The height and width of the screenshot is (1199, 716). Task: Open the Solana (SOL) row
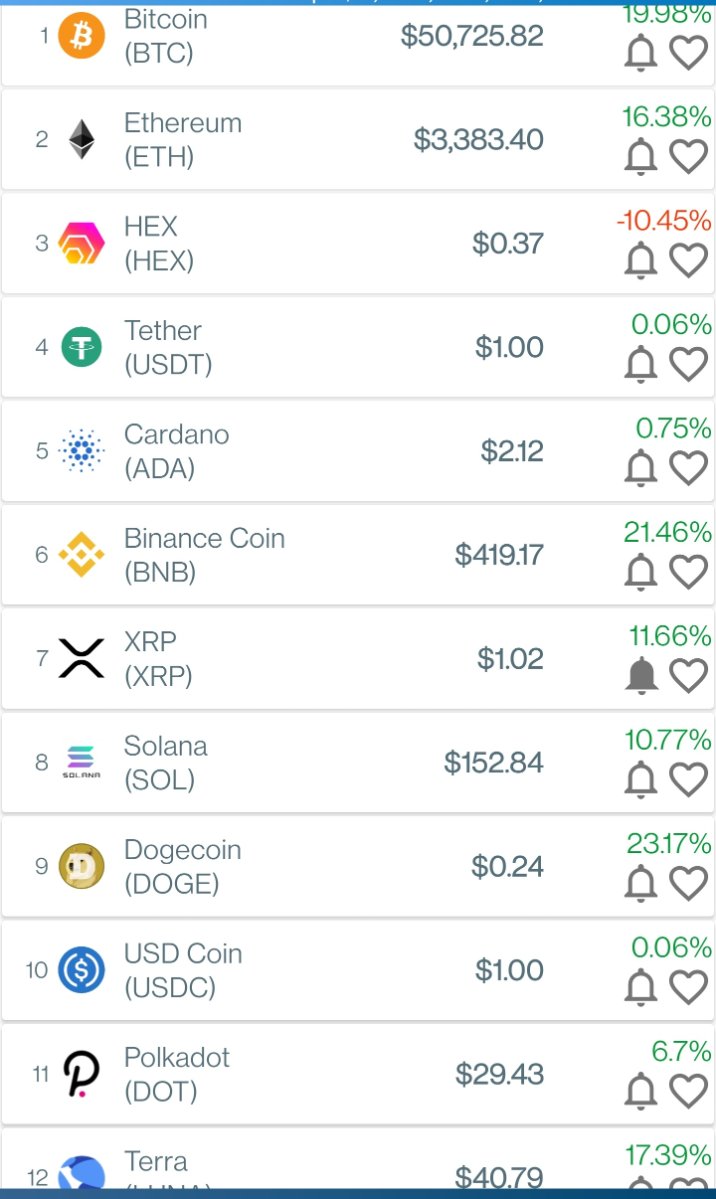click(357, 762)
